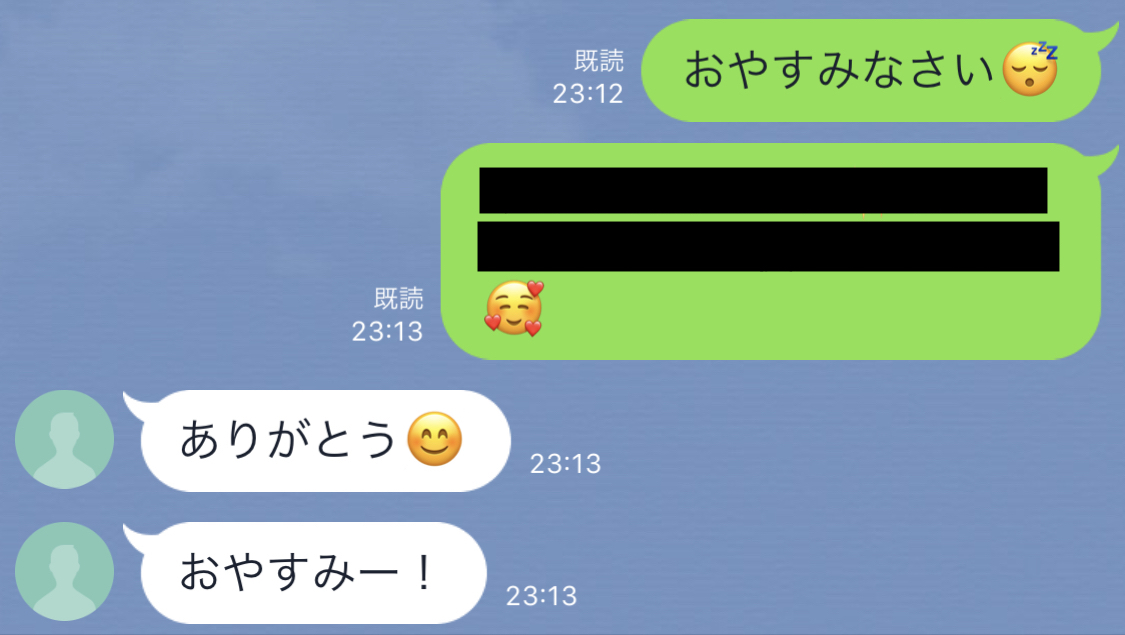Open sender's profile avatar beside ありがとう message
The width and height of the screenshot is (1125, 635).
click(65, 439)
